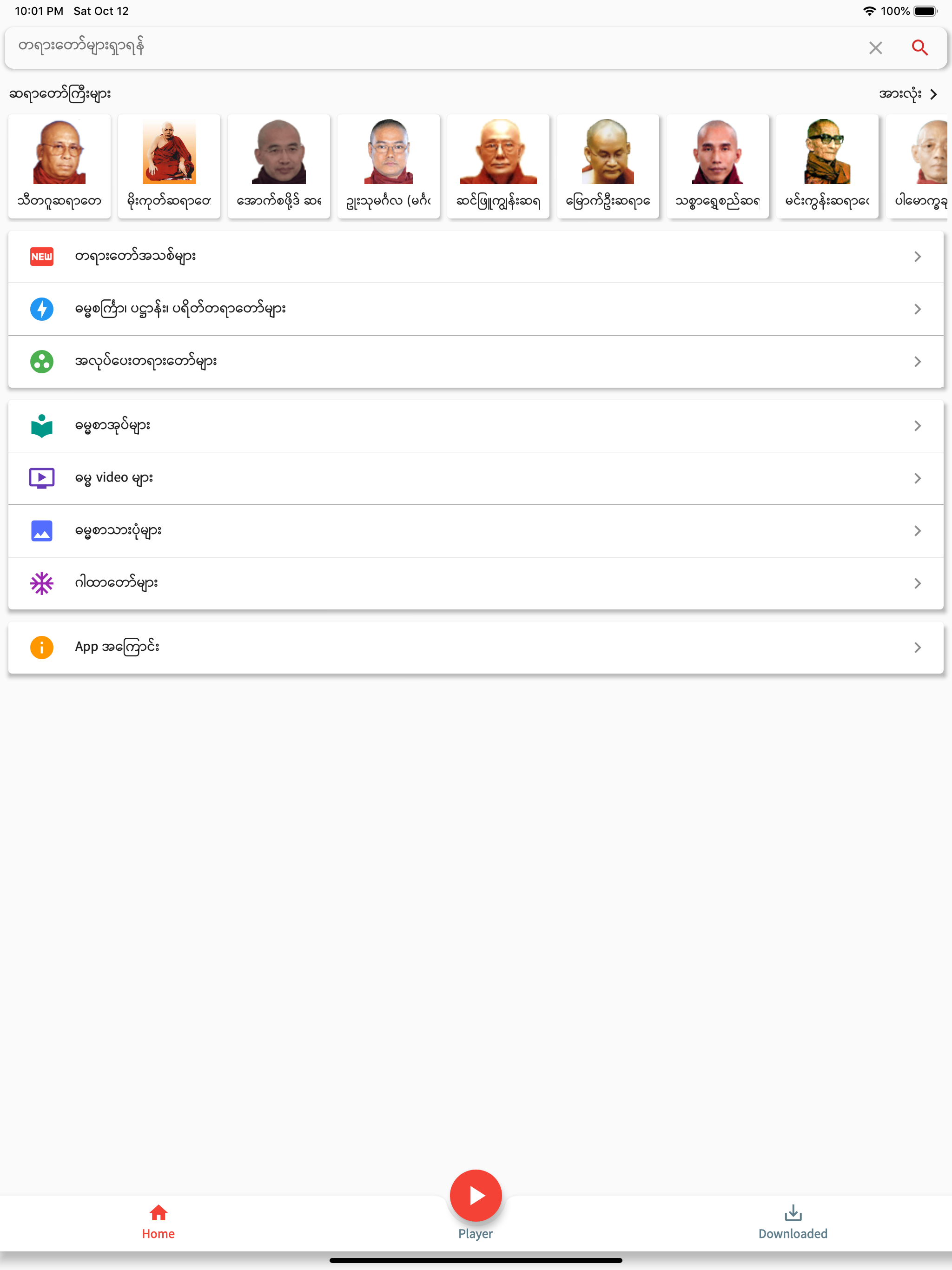Click the green icon for working dhamma talks
The height and width of the screenshot is (1270, 952).
(41, 362)
